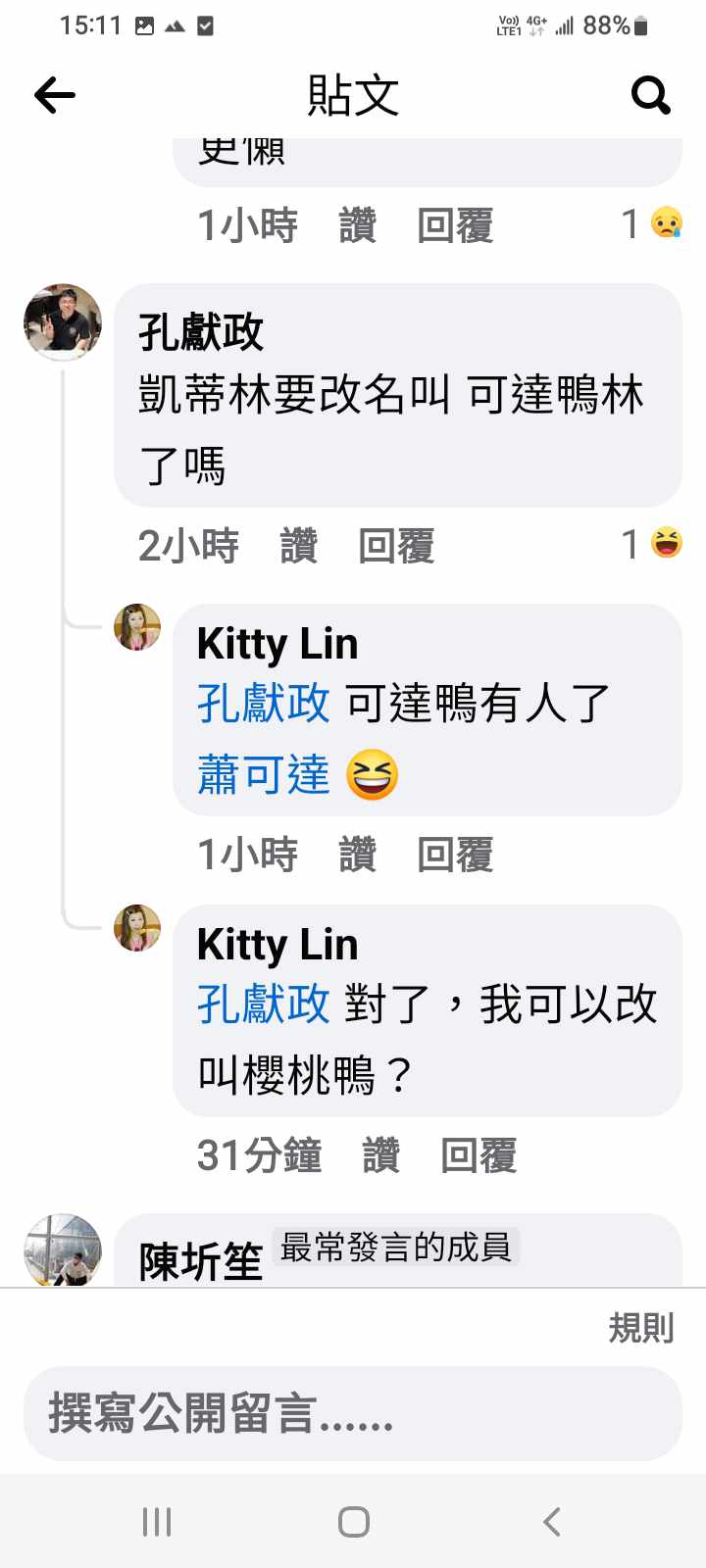The width and height of the screenshot is (706, 1568).
Task: Tap the 撰寫公開留言 comment field
Action: click(x=353, y=1414)
